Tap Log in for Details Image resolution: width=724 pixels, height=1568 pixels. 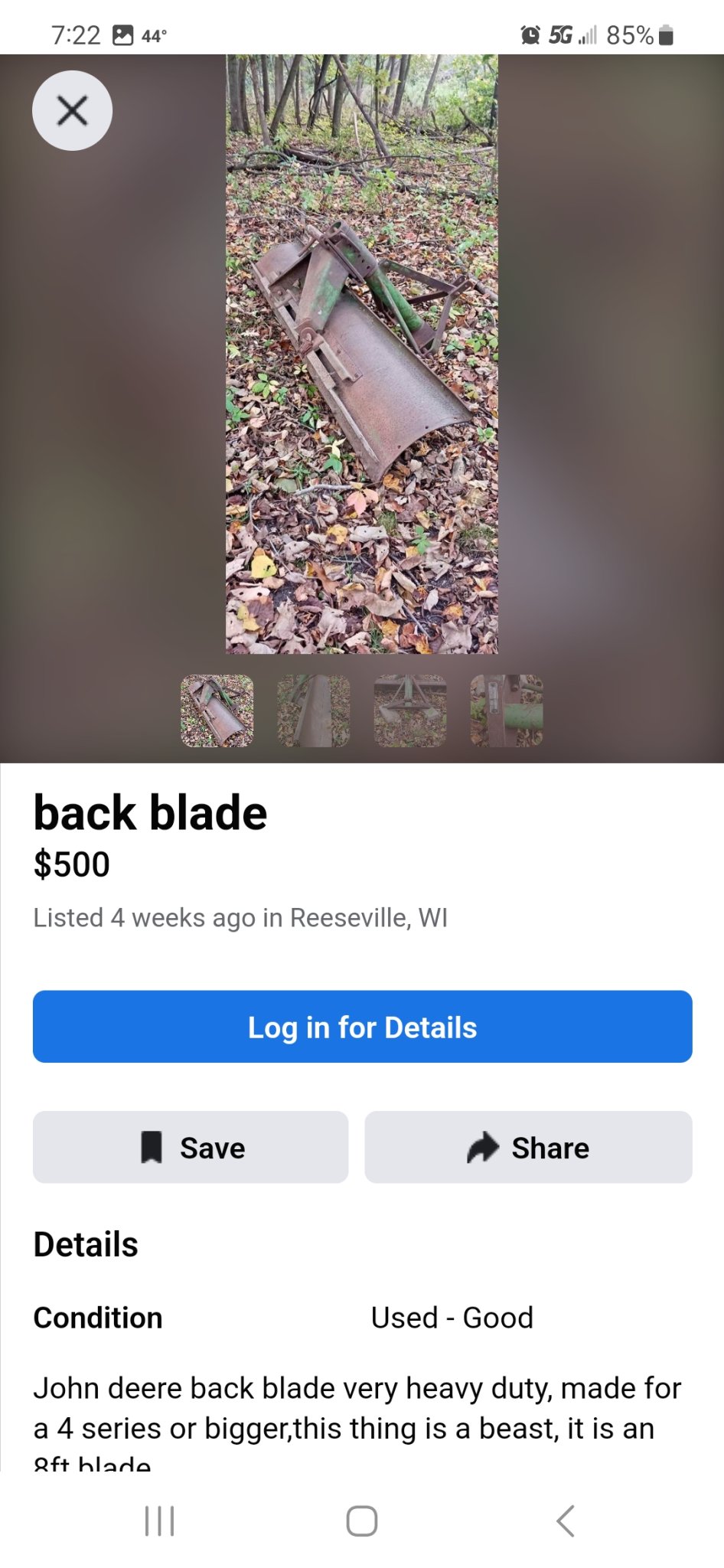point(362,1027)
